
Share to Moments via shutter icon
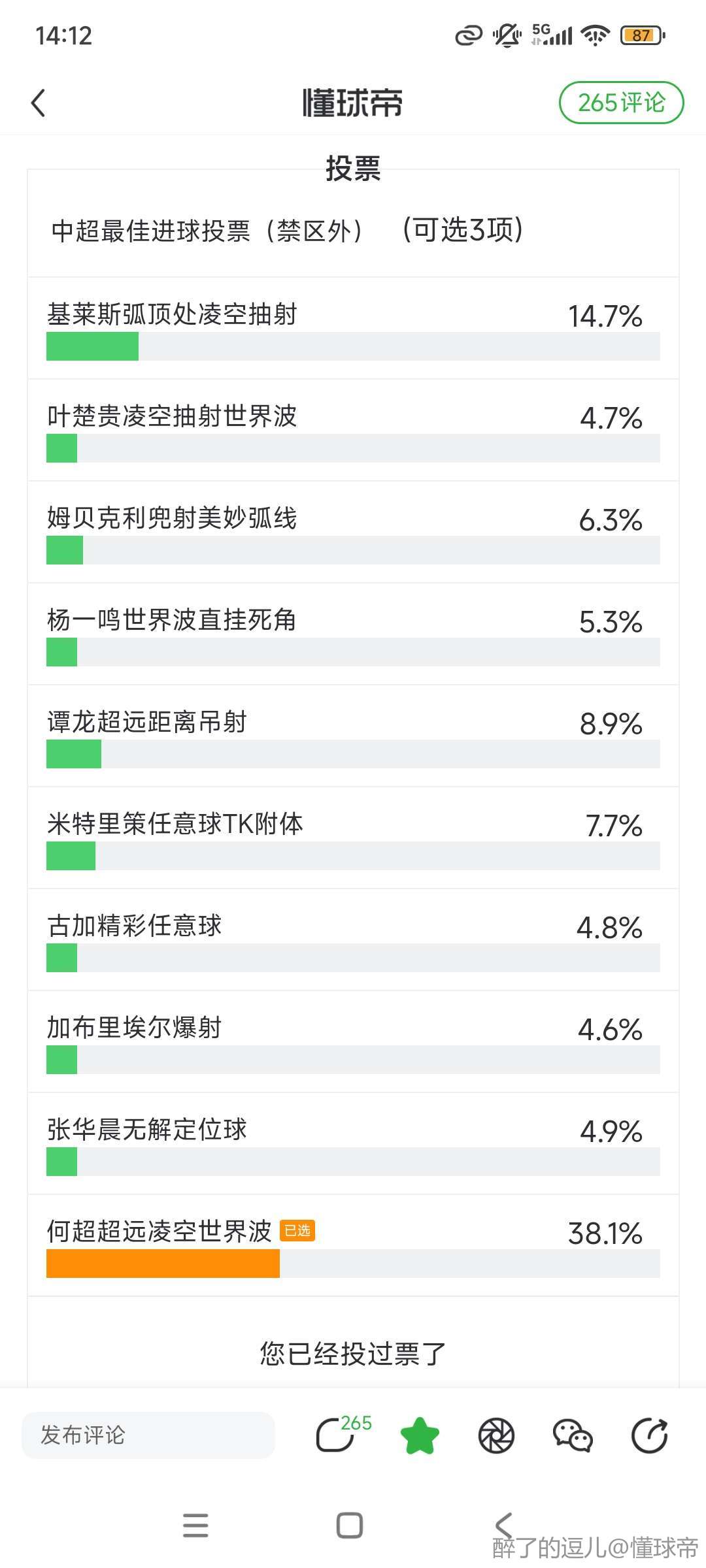coord(496,1435)
